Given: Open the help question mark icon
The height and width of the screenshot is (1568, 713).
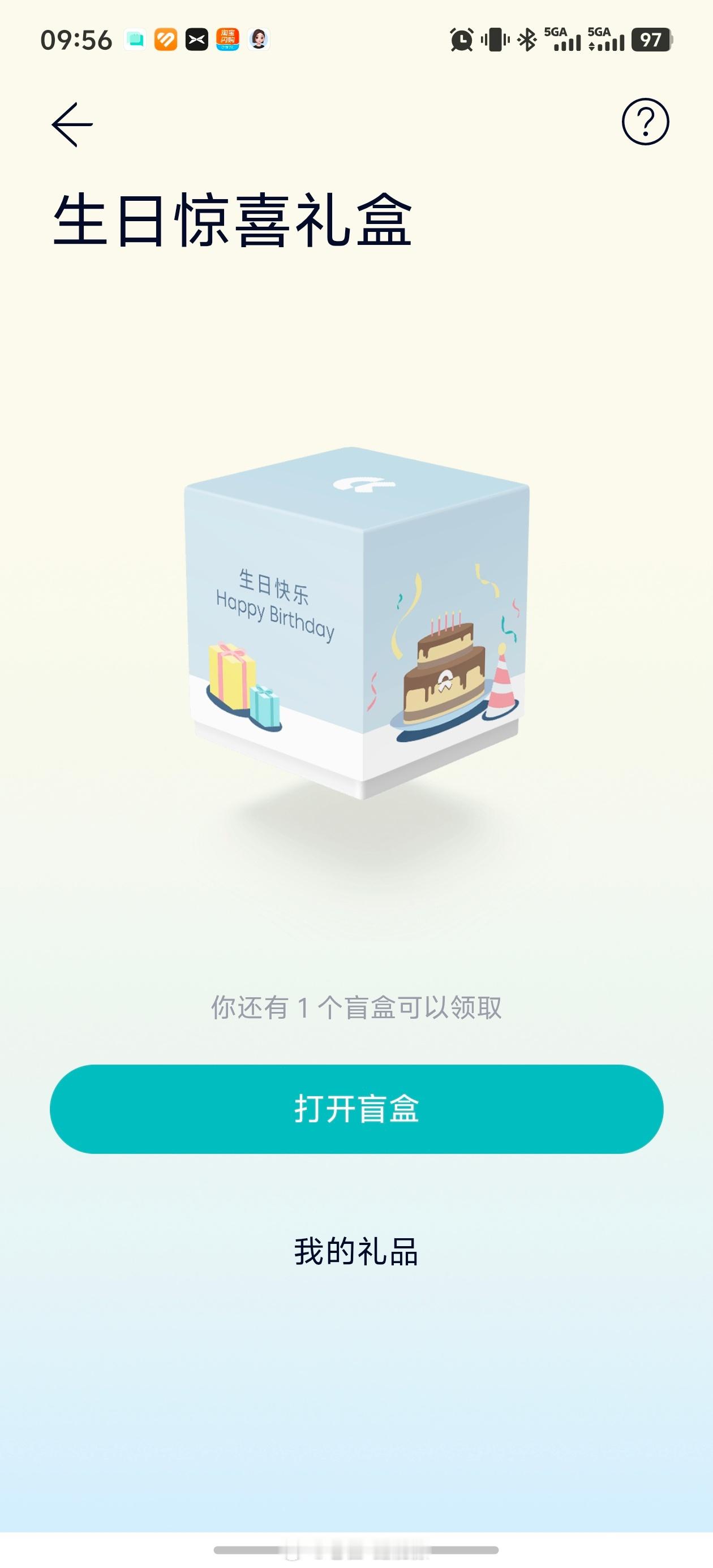Looking at the screenshot, I should pyautogui.click(x=645, y=122).
